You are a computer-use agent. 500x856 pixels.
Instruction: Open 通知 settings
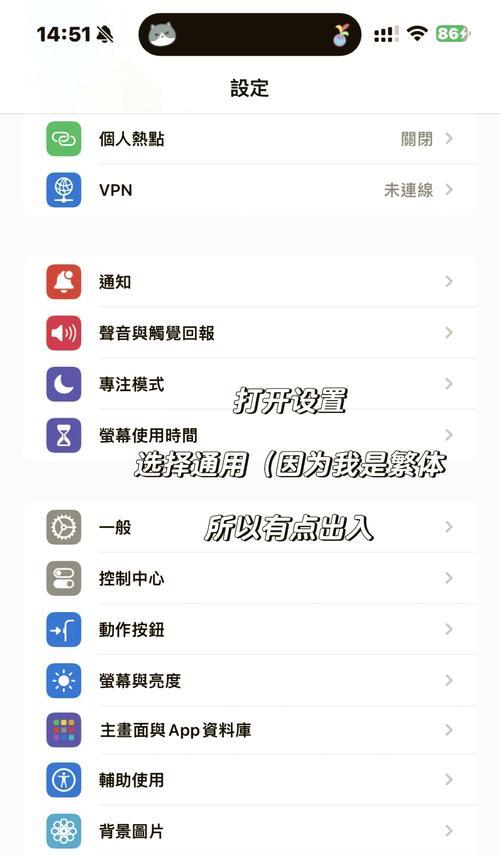click(x=250, y=282)
